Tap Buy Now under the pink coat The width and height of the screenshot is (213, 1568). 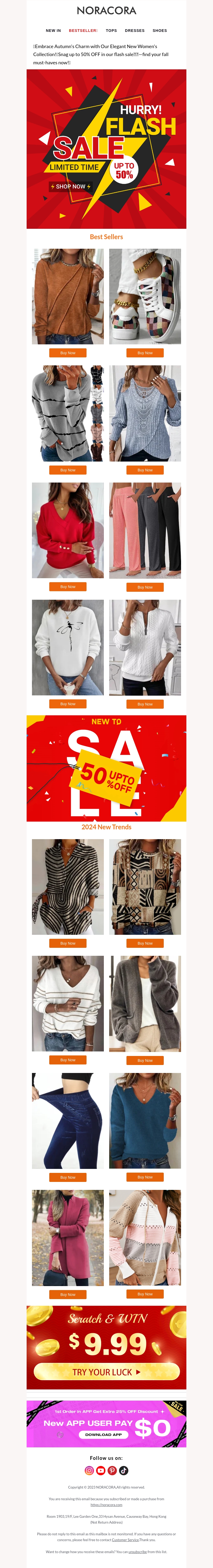click(68, 1294)
